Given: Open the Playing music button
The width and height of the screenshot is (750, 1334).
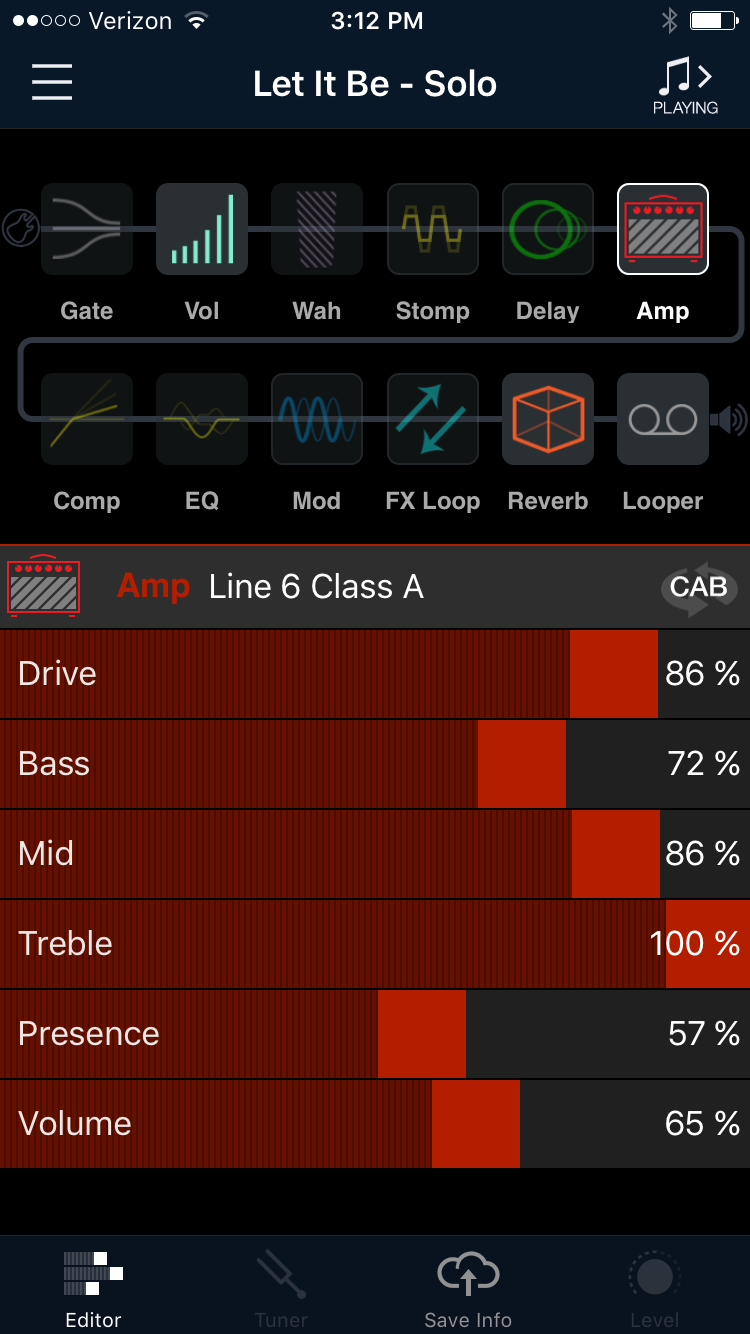Looking at the screenshot, I should 685,86.
